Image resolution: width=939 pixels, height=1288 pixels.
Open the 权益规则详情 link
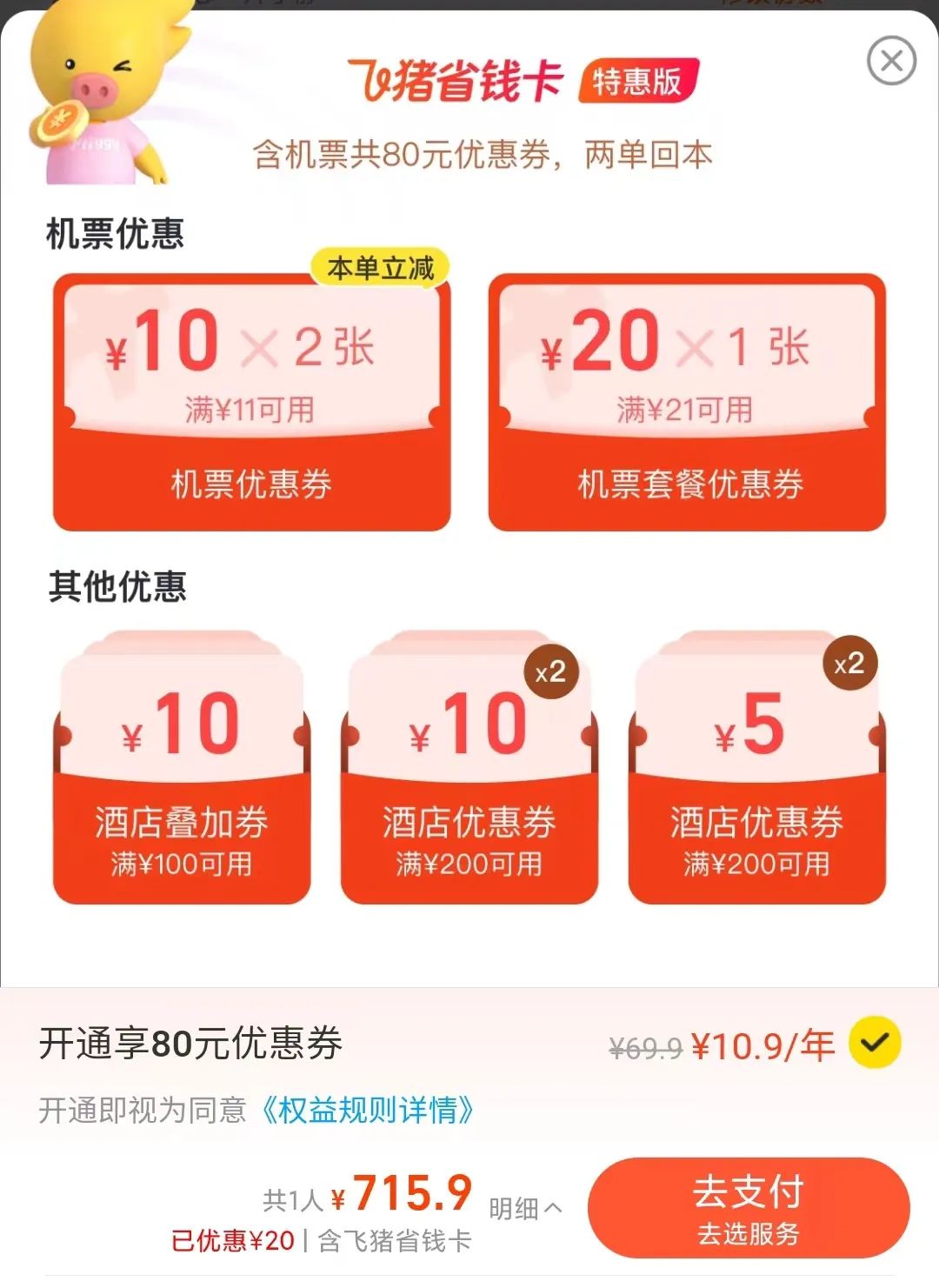click(368, 1111)
